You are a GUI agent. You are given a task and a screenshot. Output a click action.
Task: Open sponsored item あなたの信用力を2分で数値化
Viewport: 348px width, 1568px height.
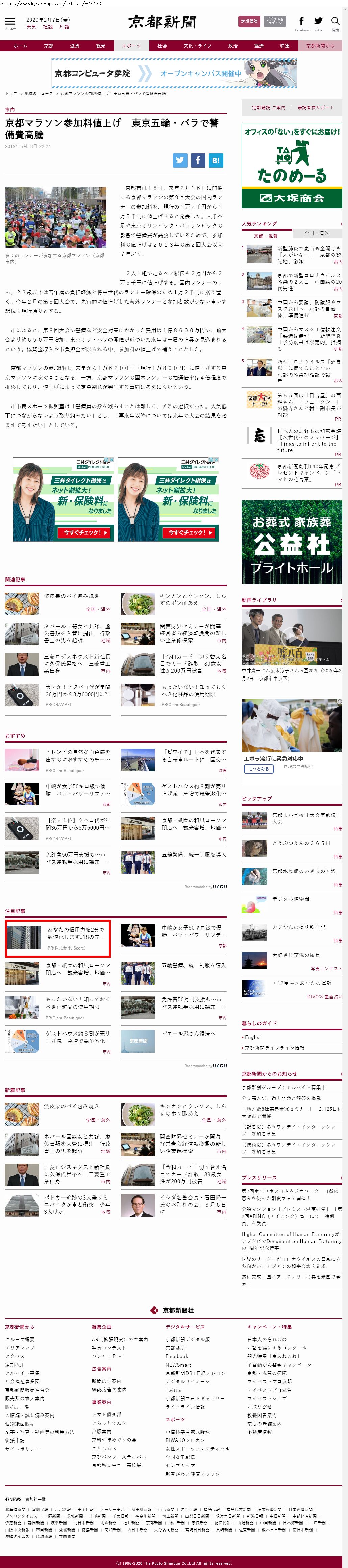click(x=76, y=933)
